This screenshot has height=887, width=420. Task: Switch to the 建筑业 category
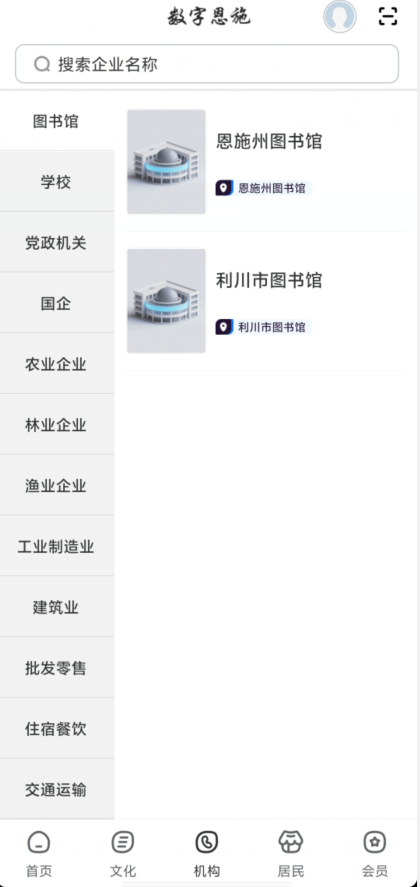(57, 607)
